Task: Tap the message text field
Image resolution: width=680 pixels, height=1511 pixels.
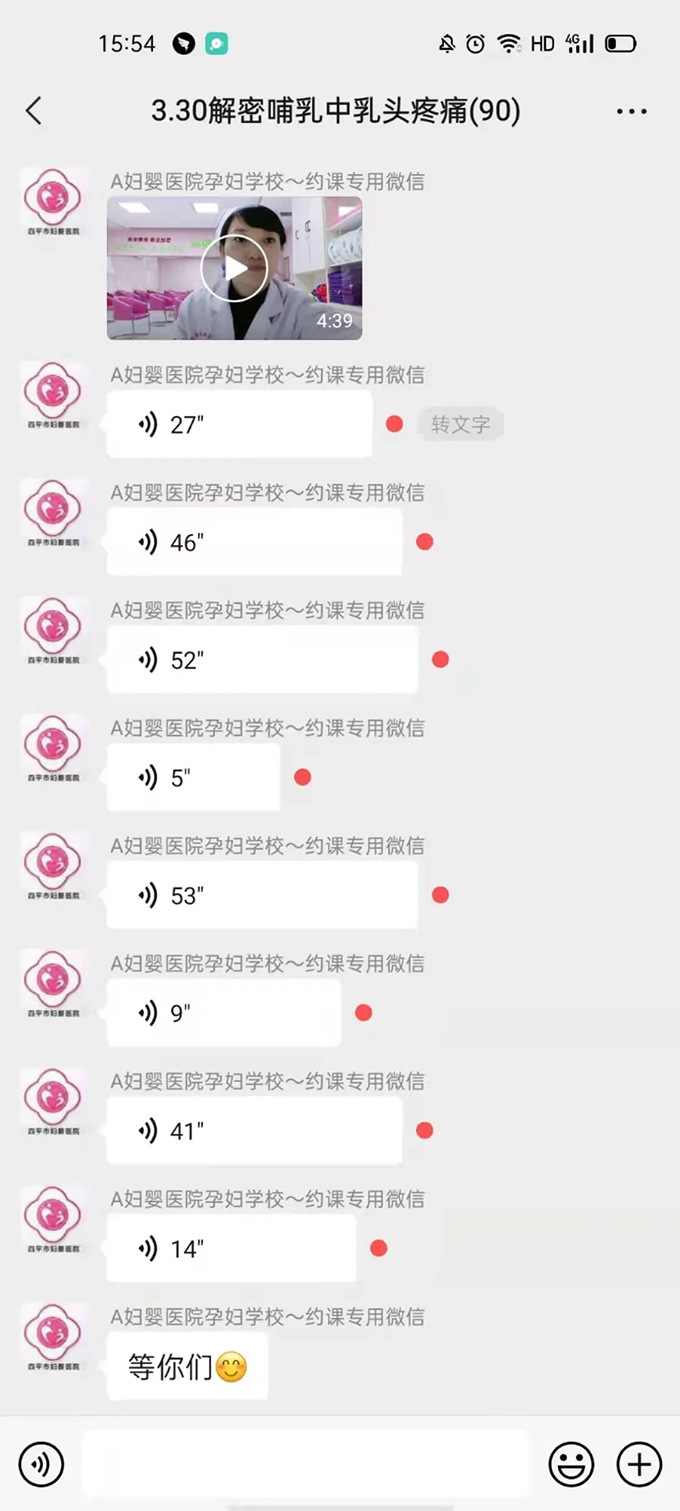Action: coord(306,1465)
